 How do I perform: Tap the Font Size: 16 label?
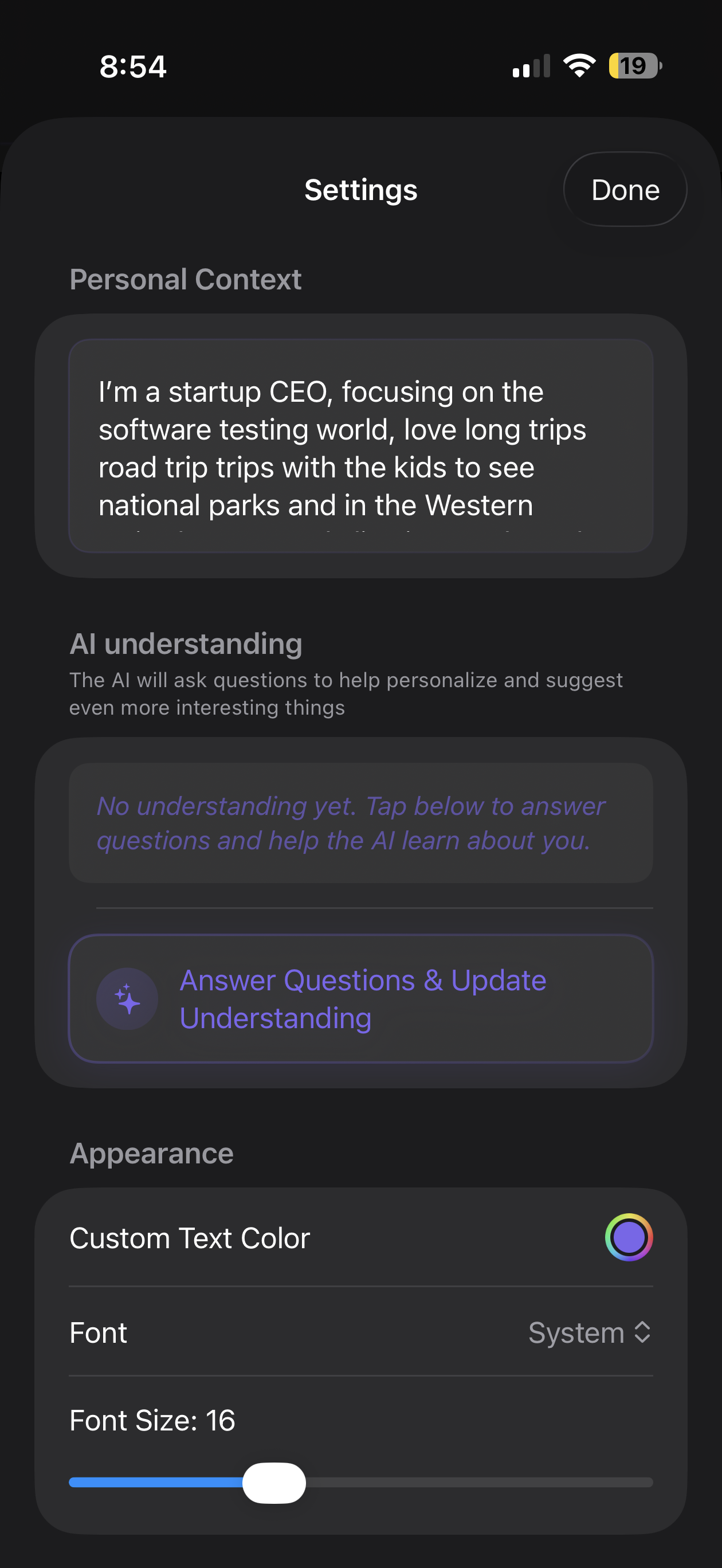152,1420
